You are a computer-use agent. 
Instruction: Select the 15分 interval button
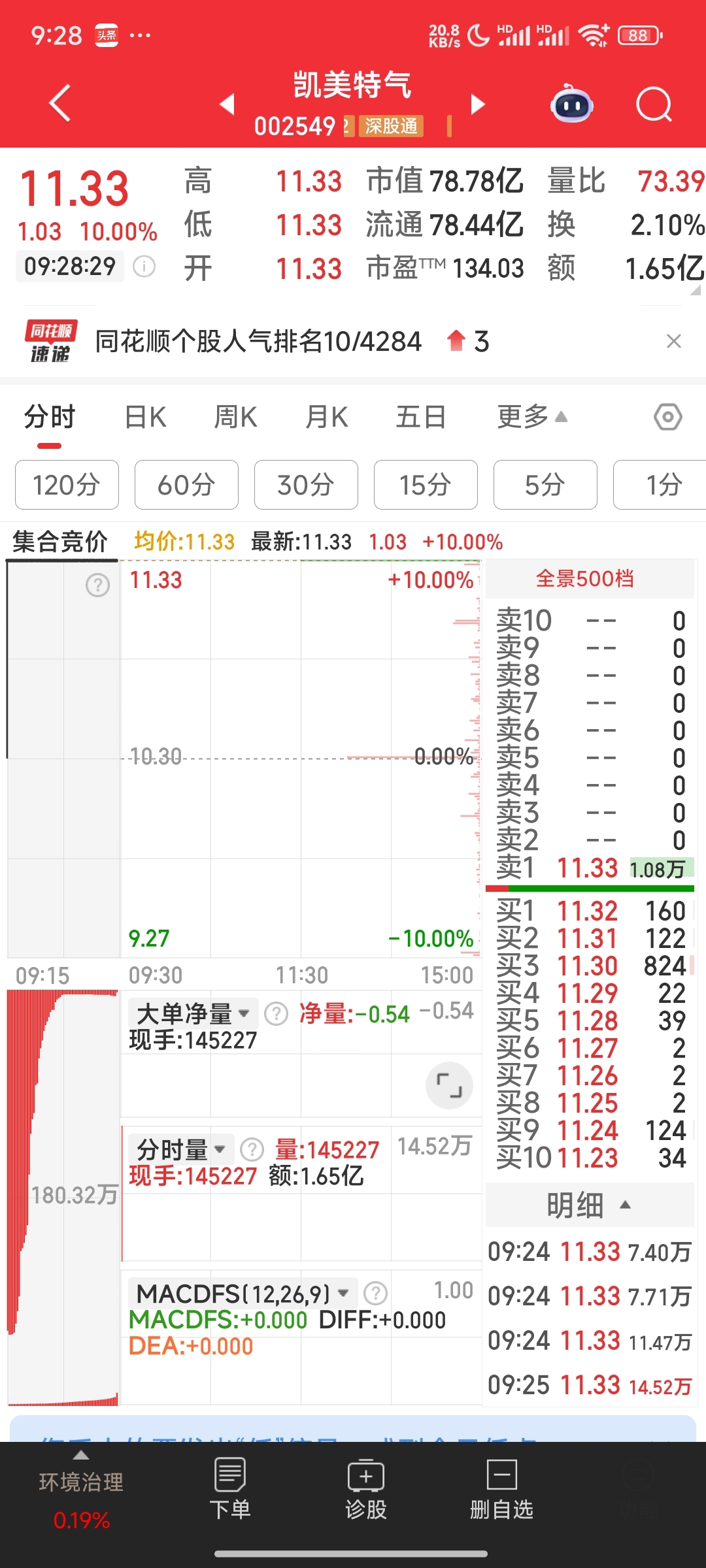point(425,485)
